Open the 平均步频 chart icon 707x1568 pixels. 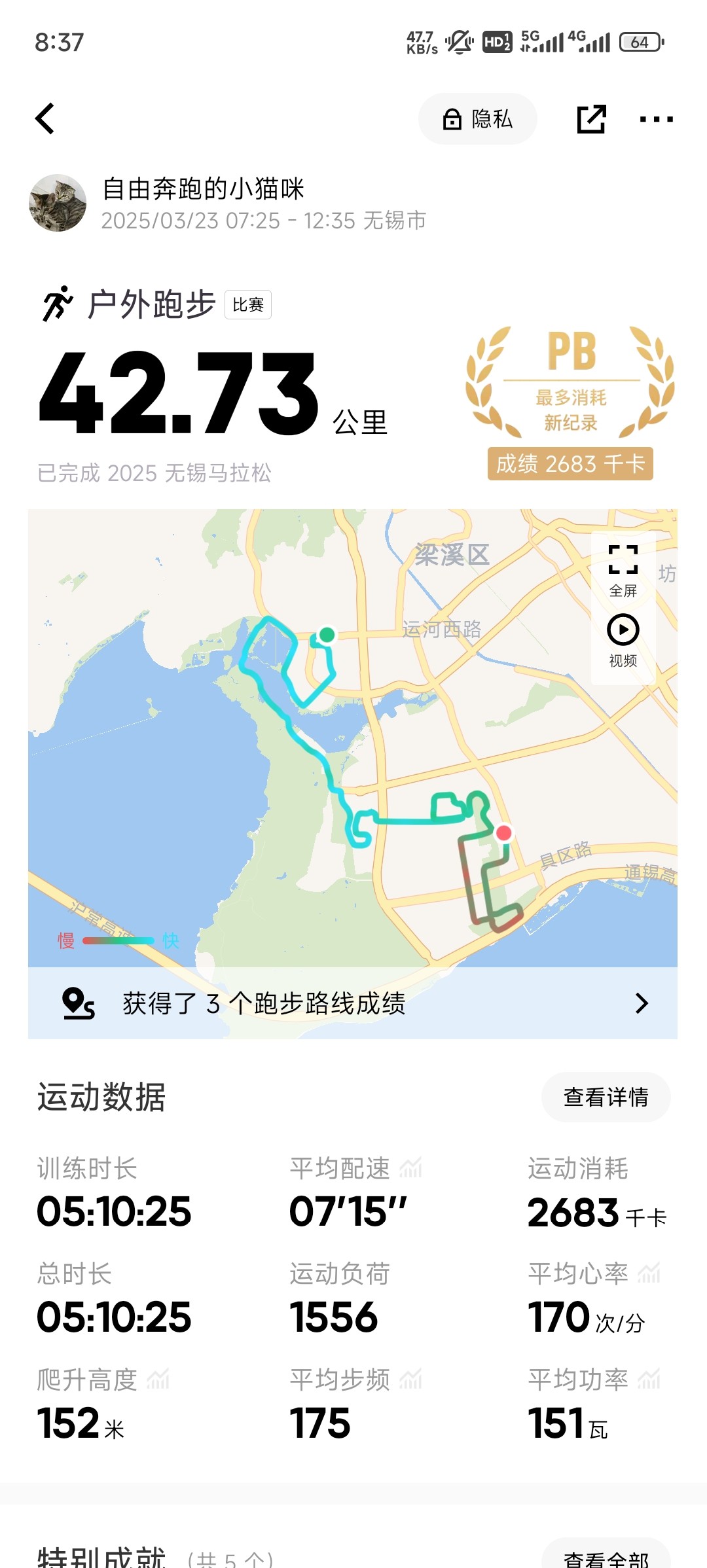pos(411,1379)
